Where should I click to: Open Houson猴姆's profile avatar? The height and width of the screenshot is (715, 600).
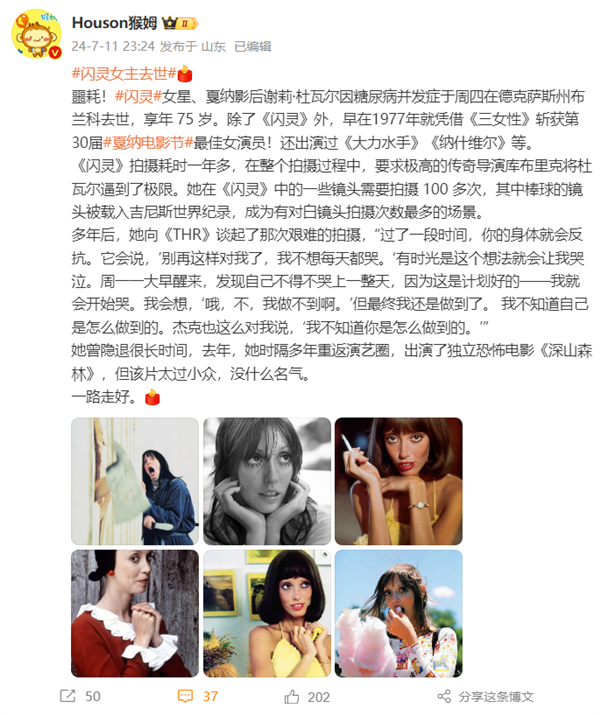38,36
